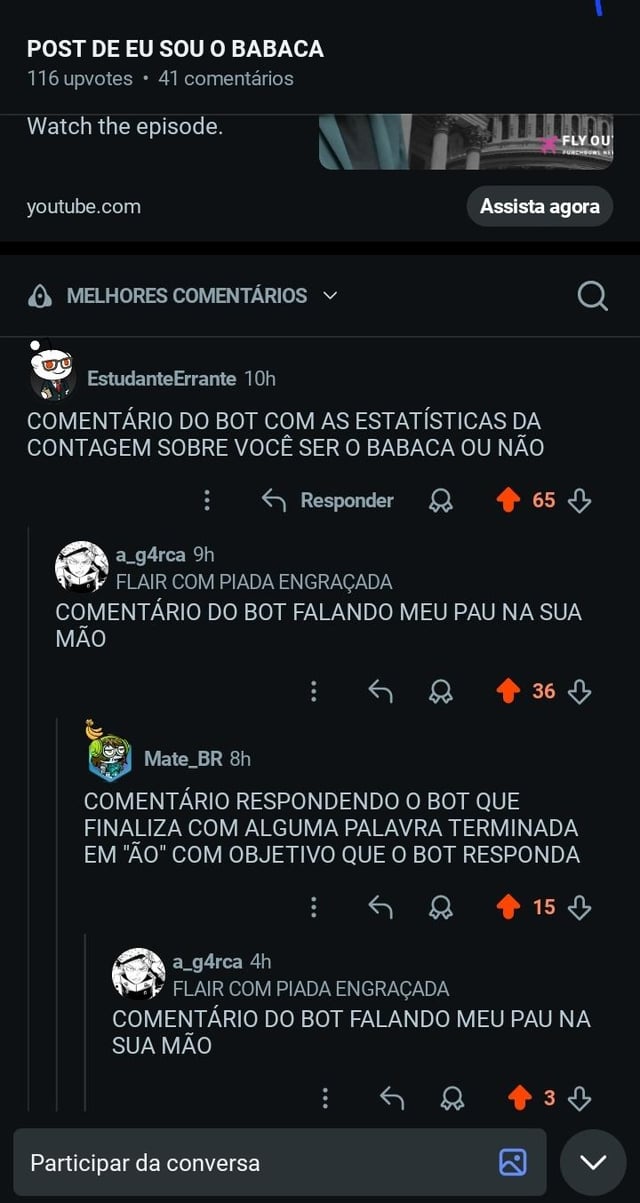Open the overflow menu on a_g4rca's 9h comment
Image resolution: width=640 pixels, height=1203 pixels.
point(314,691)
